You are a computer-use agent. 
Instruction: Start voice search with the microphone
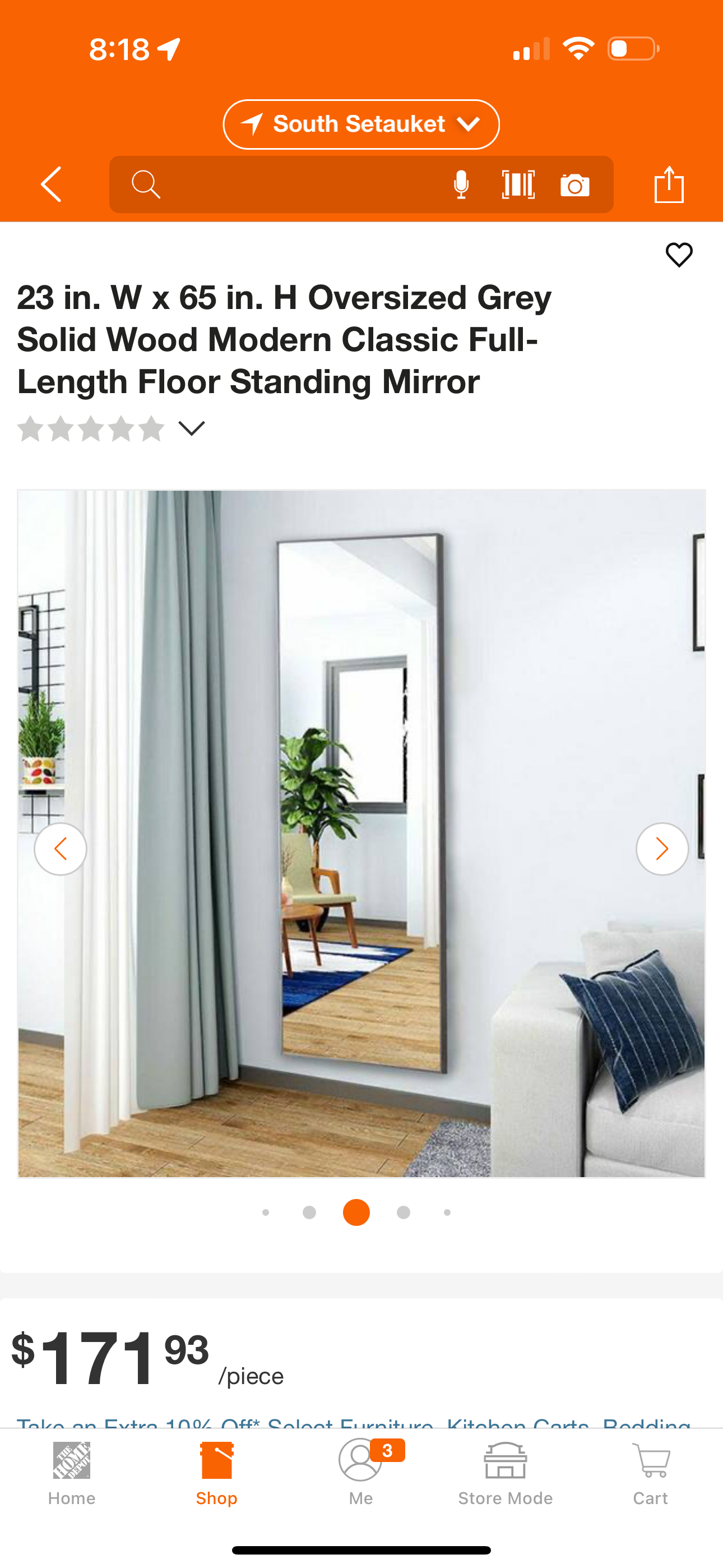461,185
